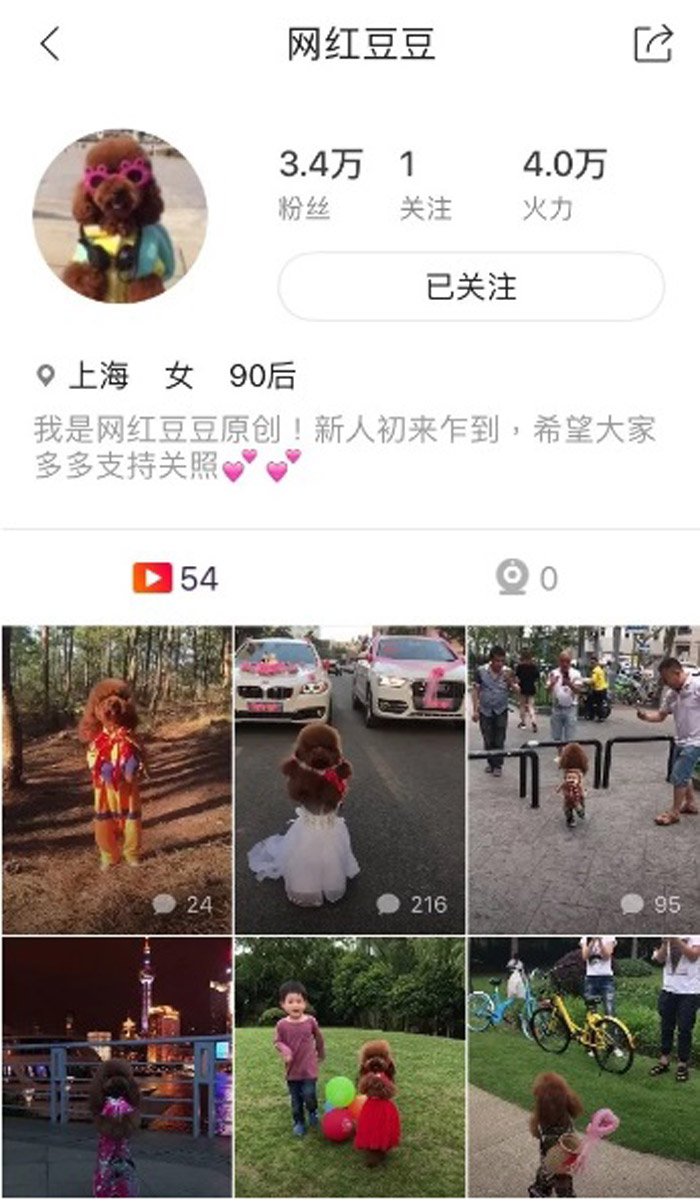The height and width of the screenshot is (1202, 700).
Task: Open the video with yellow bicycle
Action: 584,1068
